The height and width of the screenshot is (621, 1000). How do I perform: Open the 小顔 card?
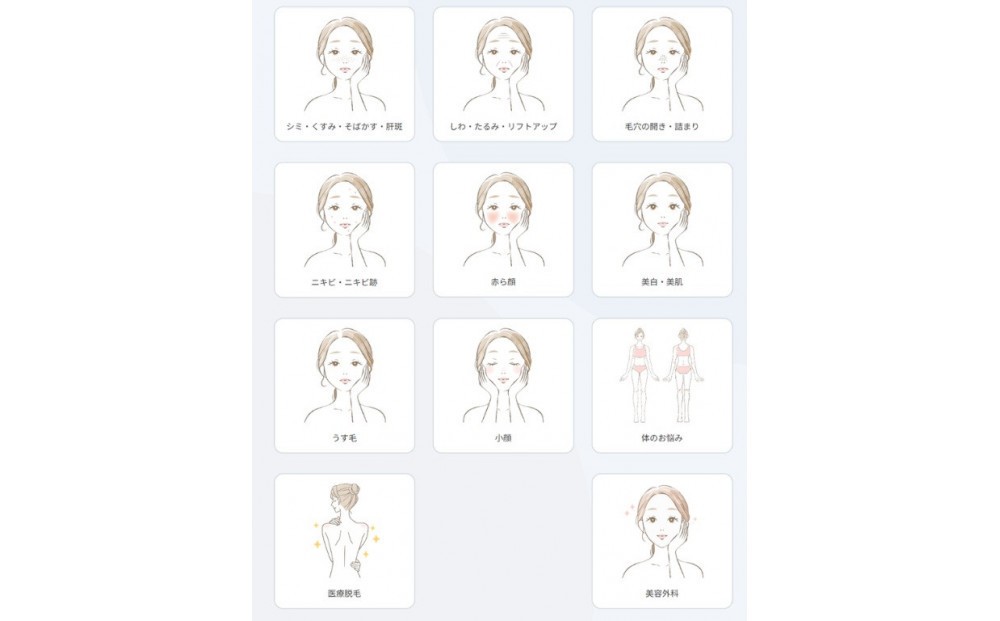[503, 386]
